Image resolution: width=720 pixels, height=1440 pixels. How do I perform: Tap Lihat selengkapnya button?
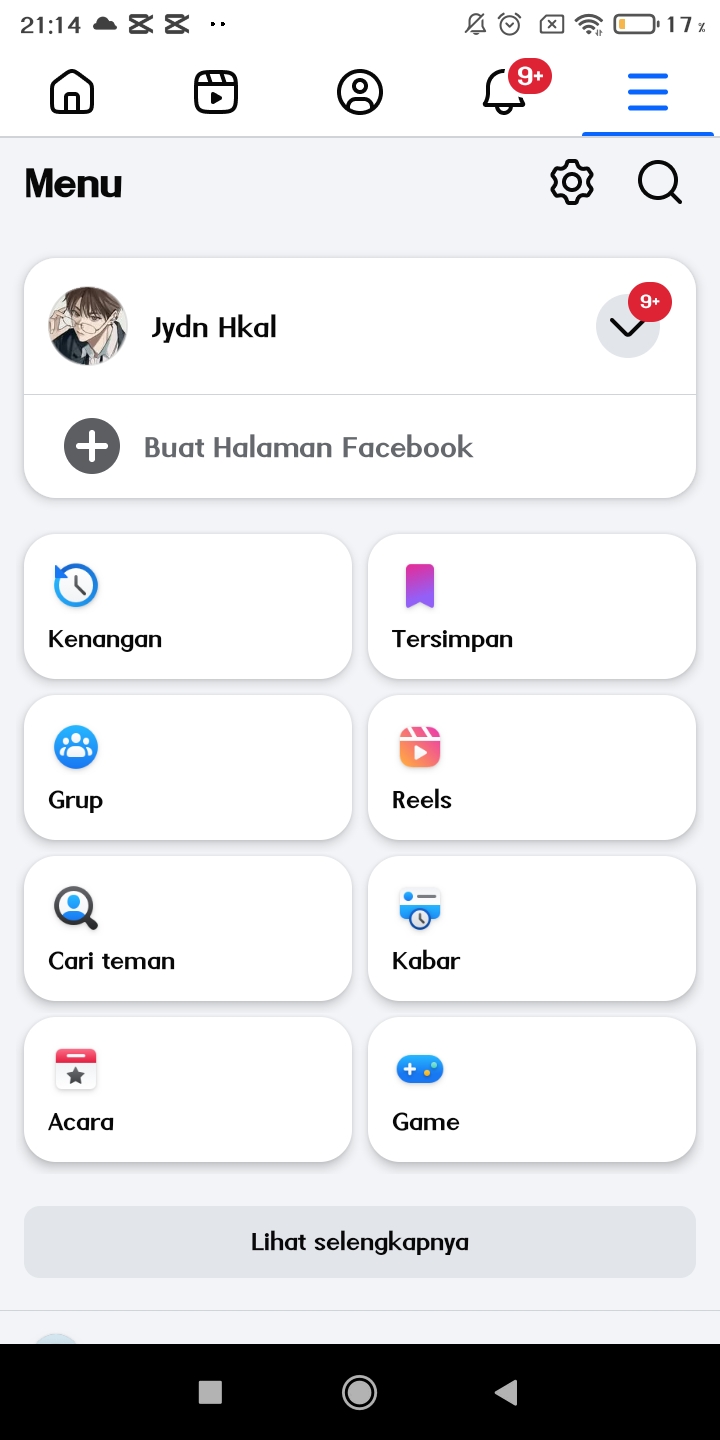coord(360,1242)
